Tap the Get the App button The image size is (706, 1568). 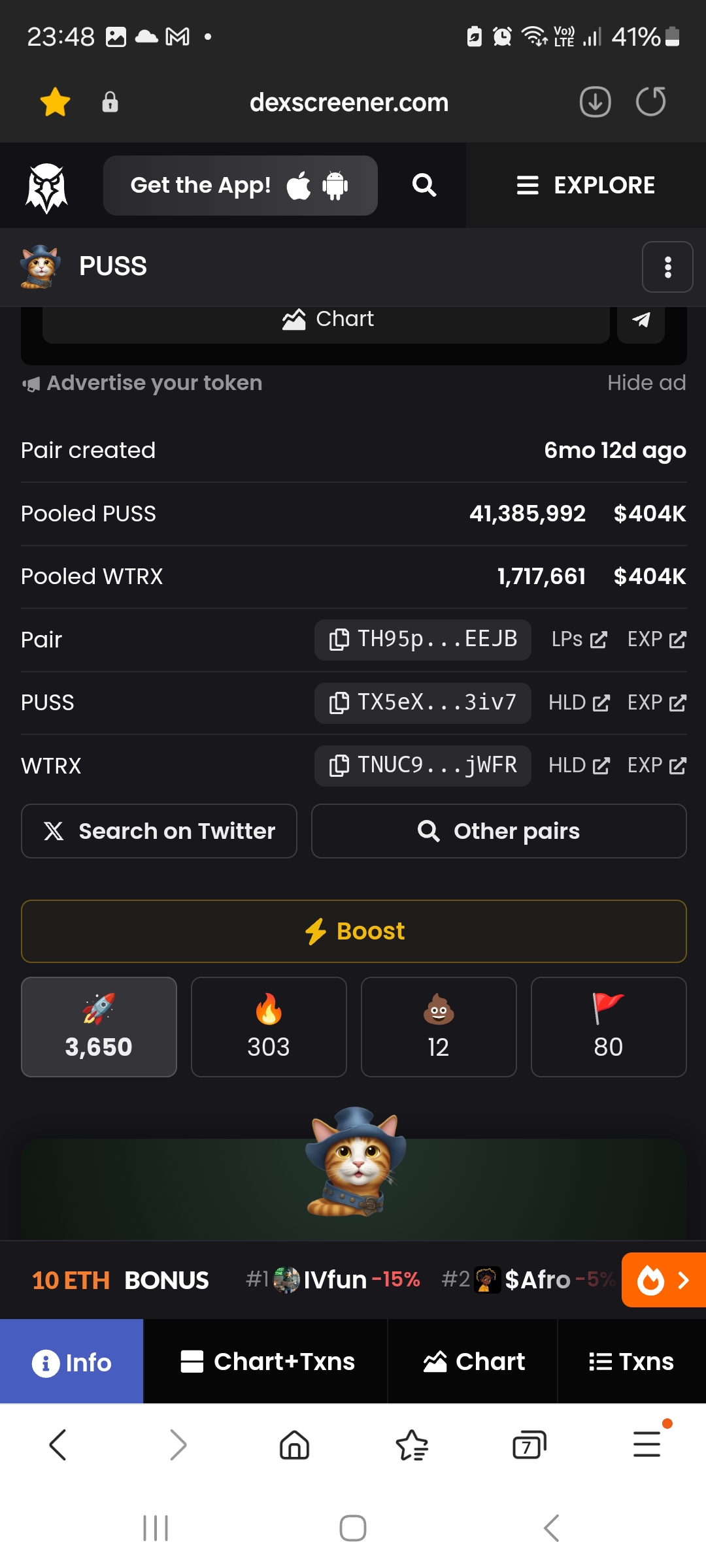240,186
